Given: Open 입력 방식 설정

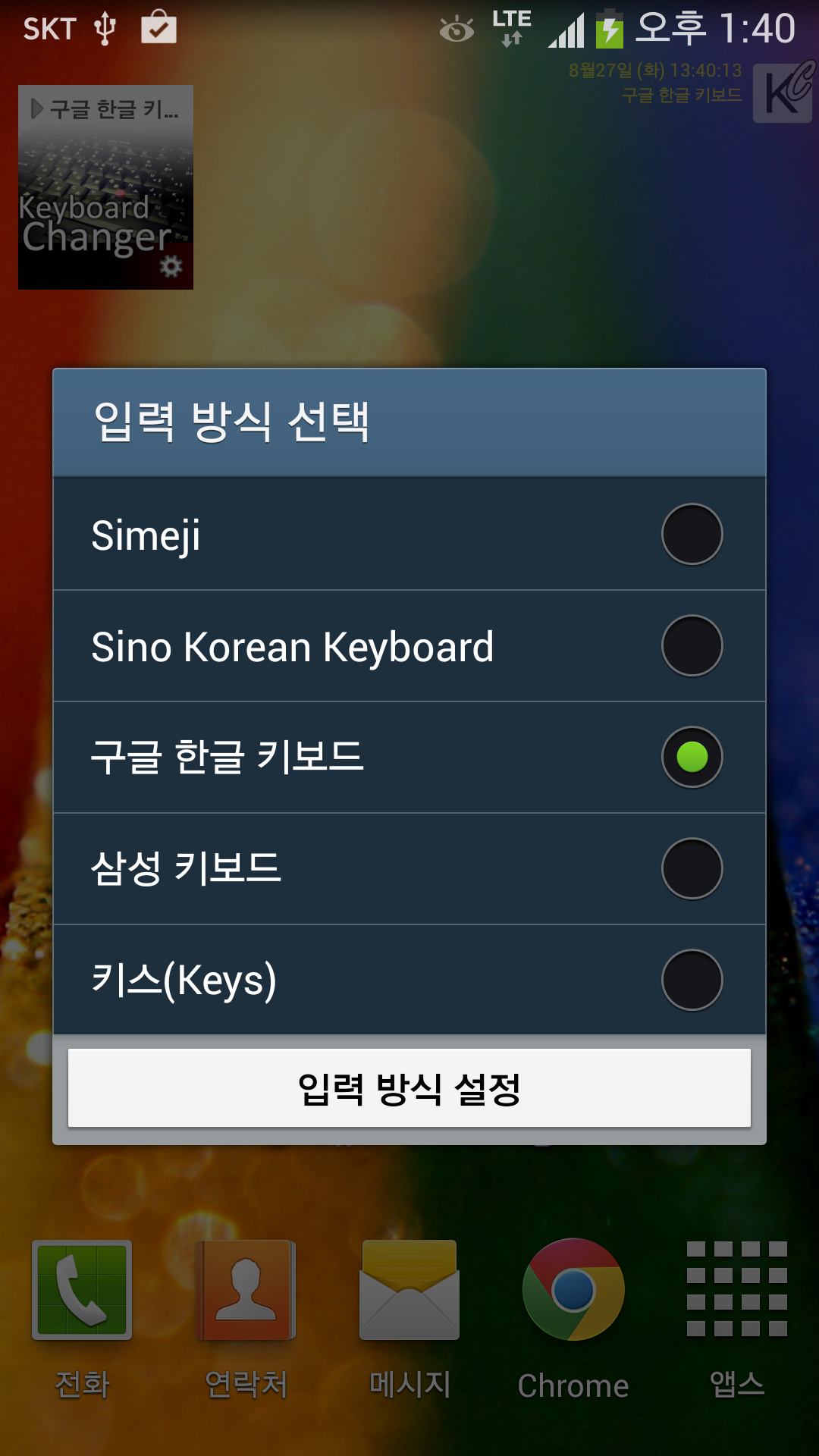Looking at the screenshot, I should [409, 1088].
